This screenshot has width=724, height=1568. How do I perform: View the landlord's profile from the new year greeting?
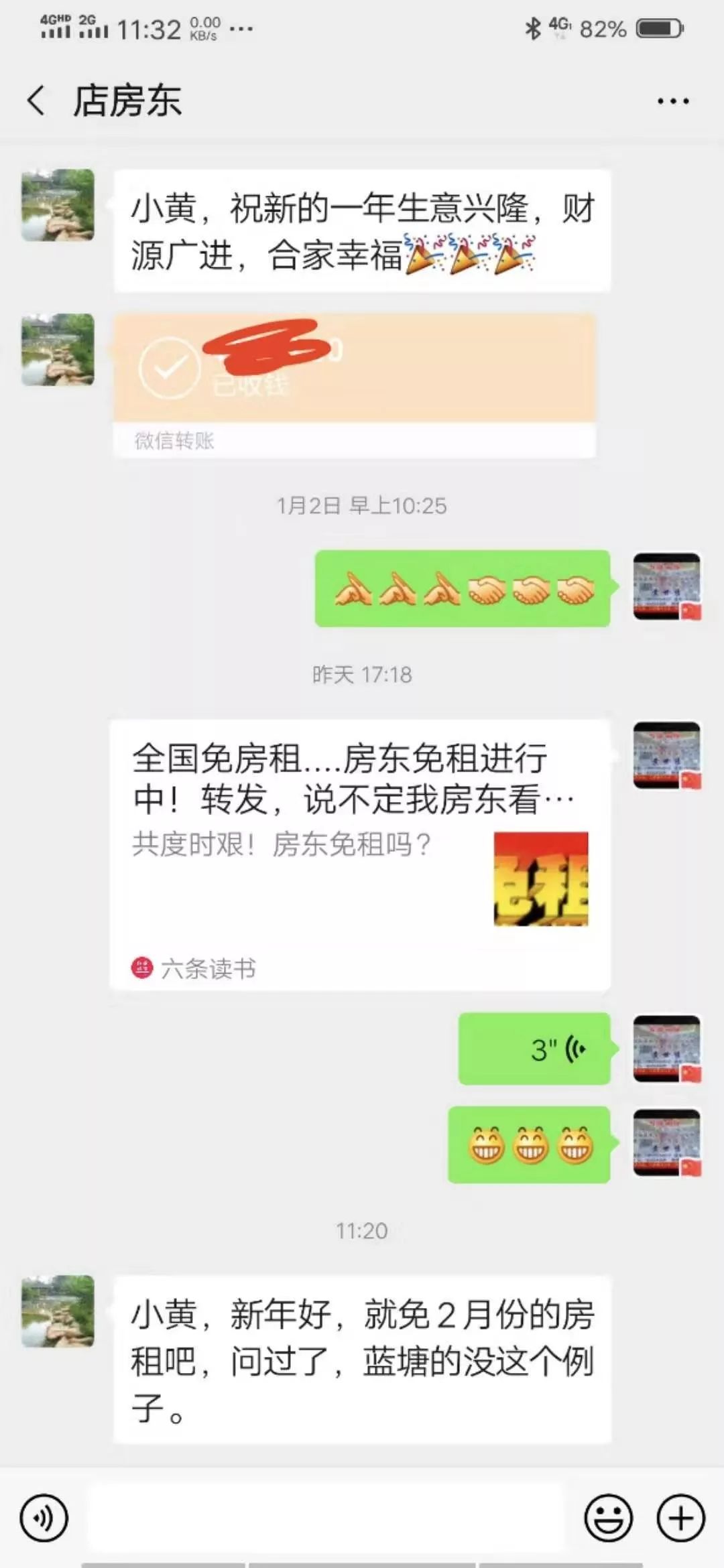58,205
